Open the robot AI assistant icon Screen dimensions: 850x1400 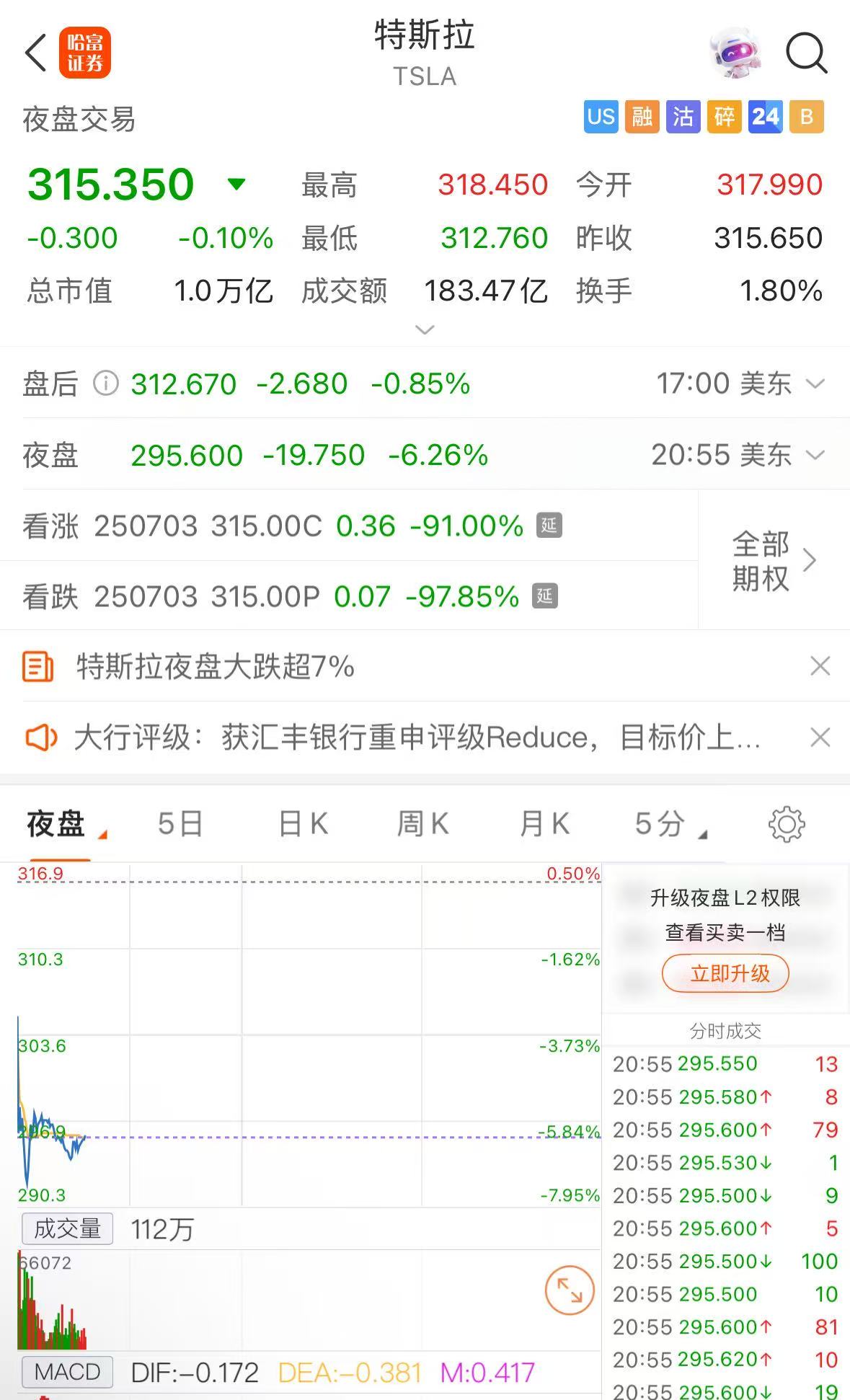(735, 52)
